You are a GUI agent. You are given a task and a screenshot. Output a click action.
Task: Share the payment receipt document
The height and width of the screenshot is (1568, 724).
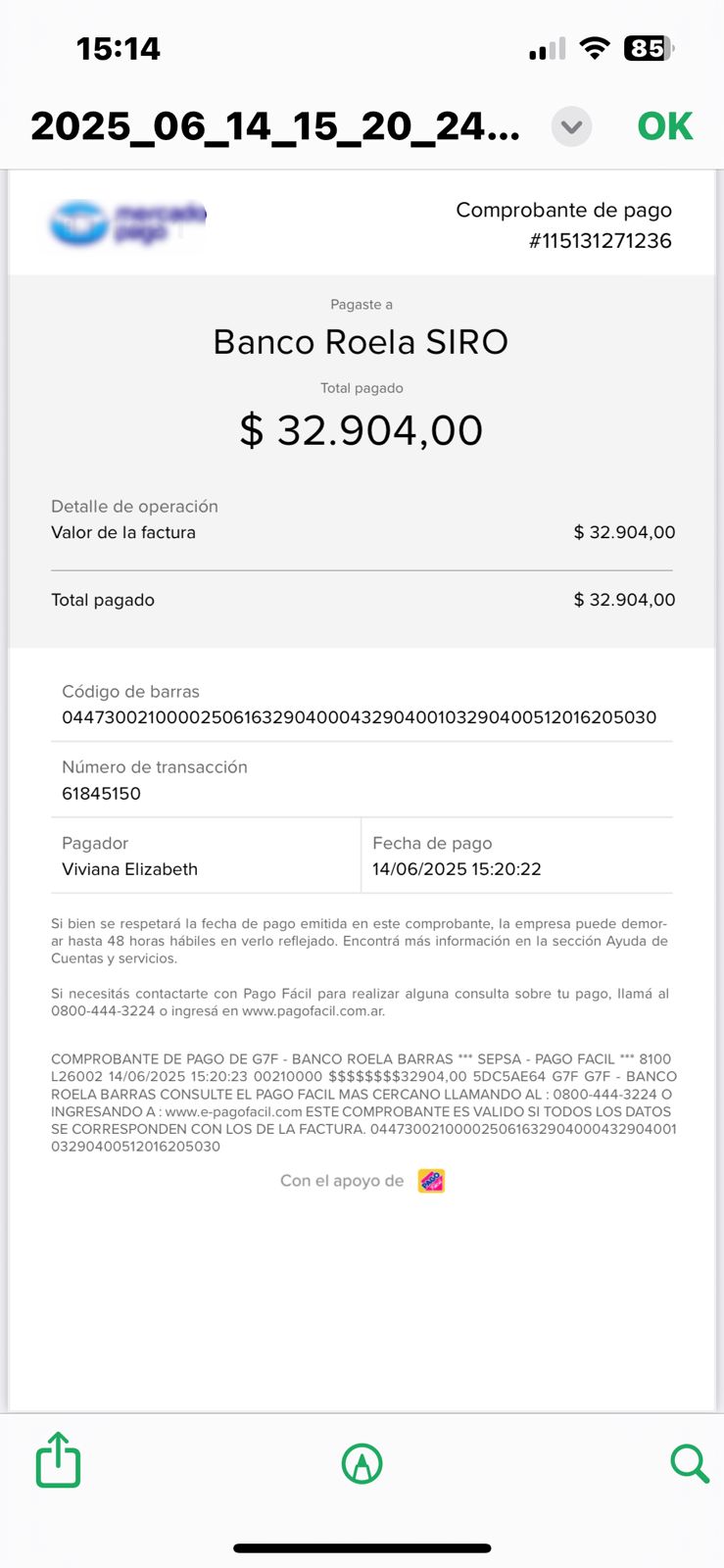point(58,1460)
